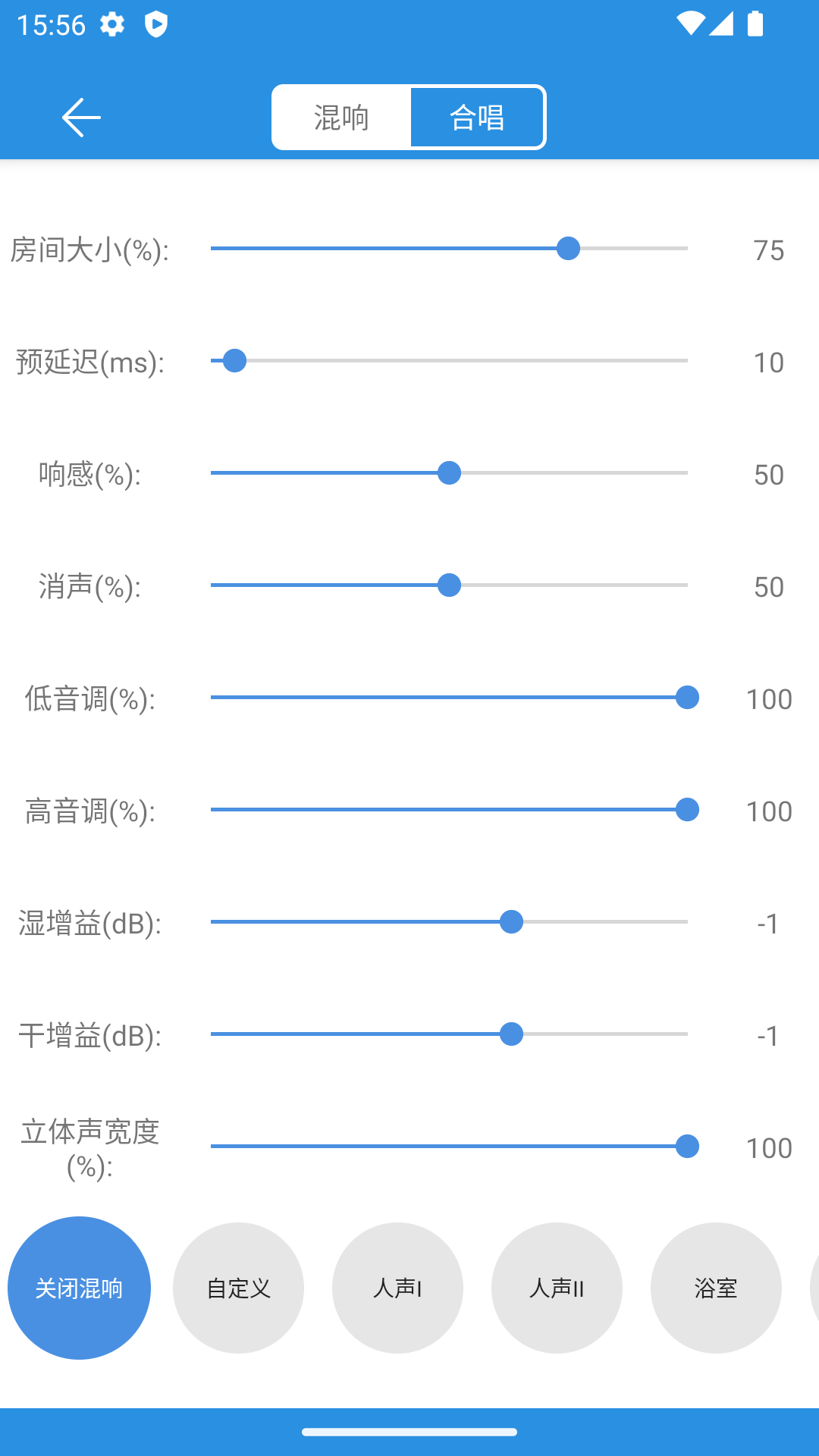This screenshot has width=819, height=1456.
Task: Select the 人声I preset circle
Action: point(397,1287)
